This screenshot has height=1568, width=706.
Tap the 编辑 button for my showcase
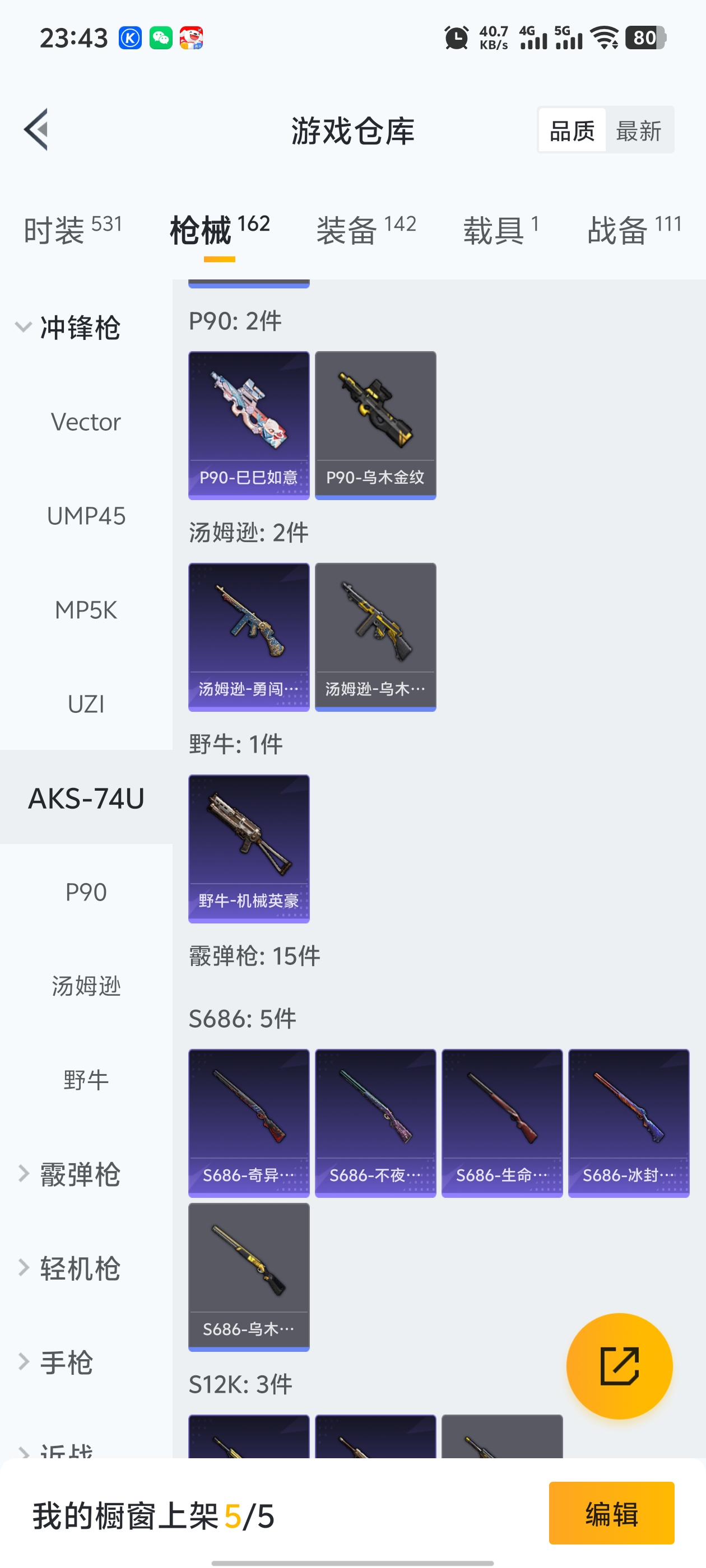tap(611, 1513)
